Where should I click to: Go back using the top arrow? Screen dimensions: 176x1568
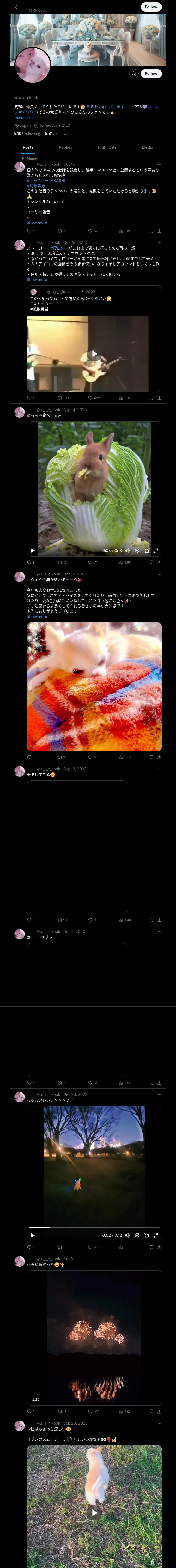coord(17,7)
